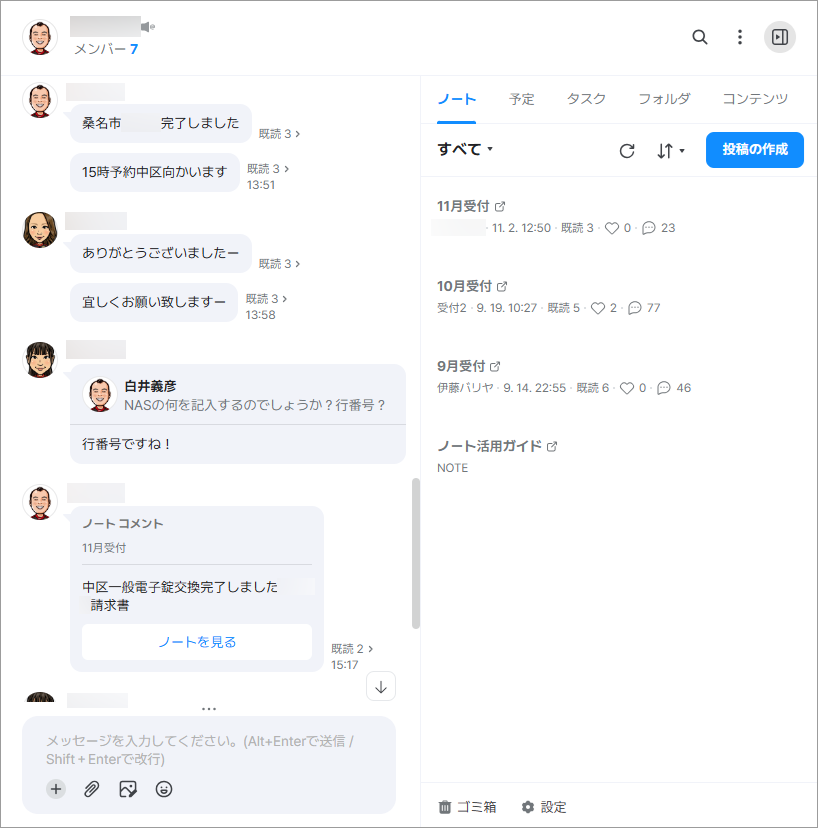Expand the すべて filter dropdown
The height and width of the screenshot is (828, 818).
(466, 150)
